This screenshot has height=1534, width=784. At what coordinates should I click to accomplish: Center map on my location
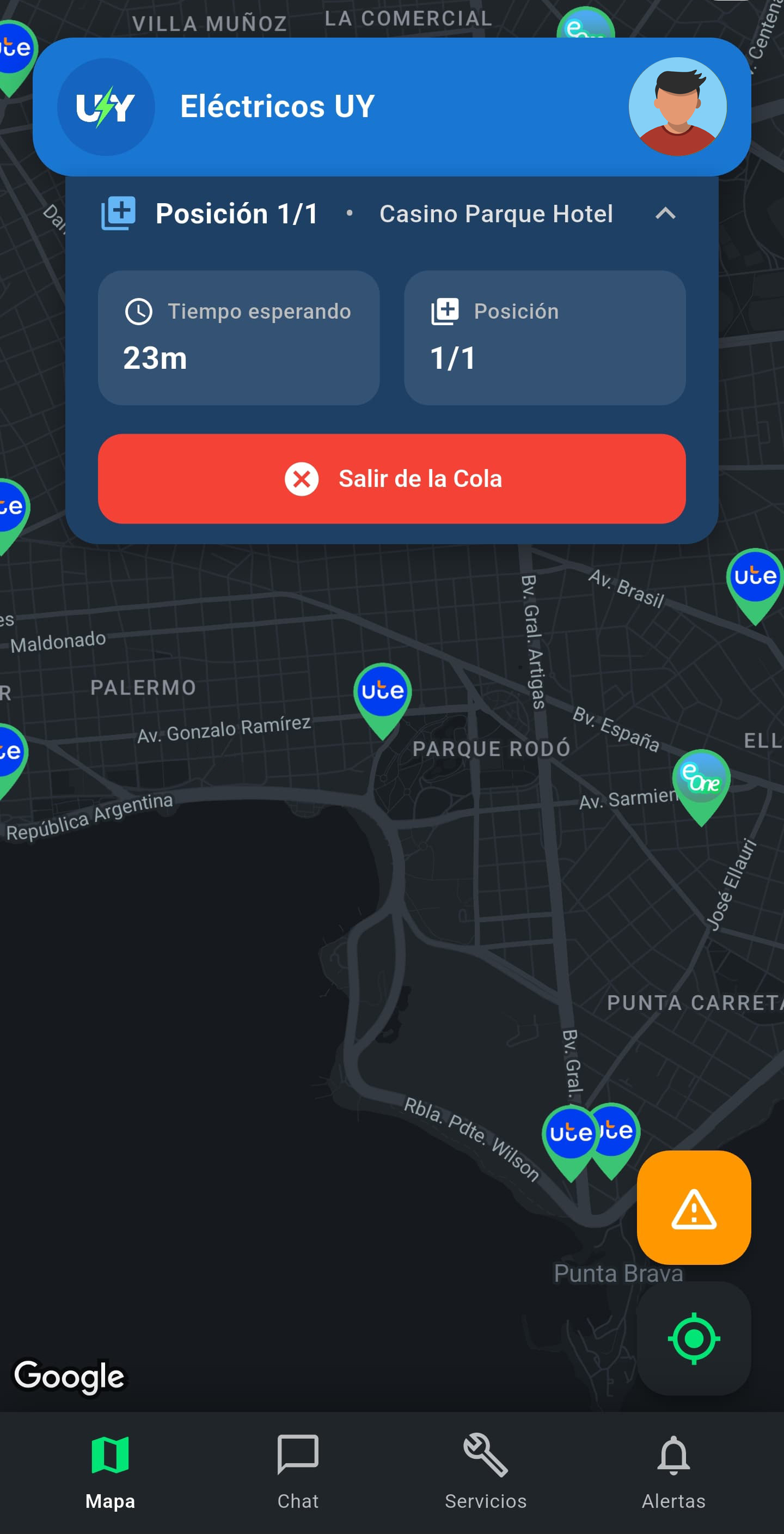(694, 1338)
